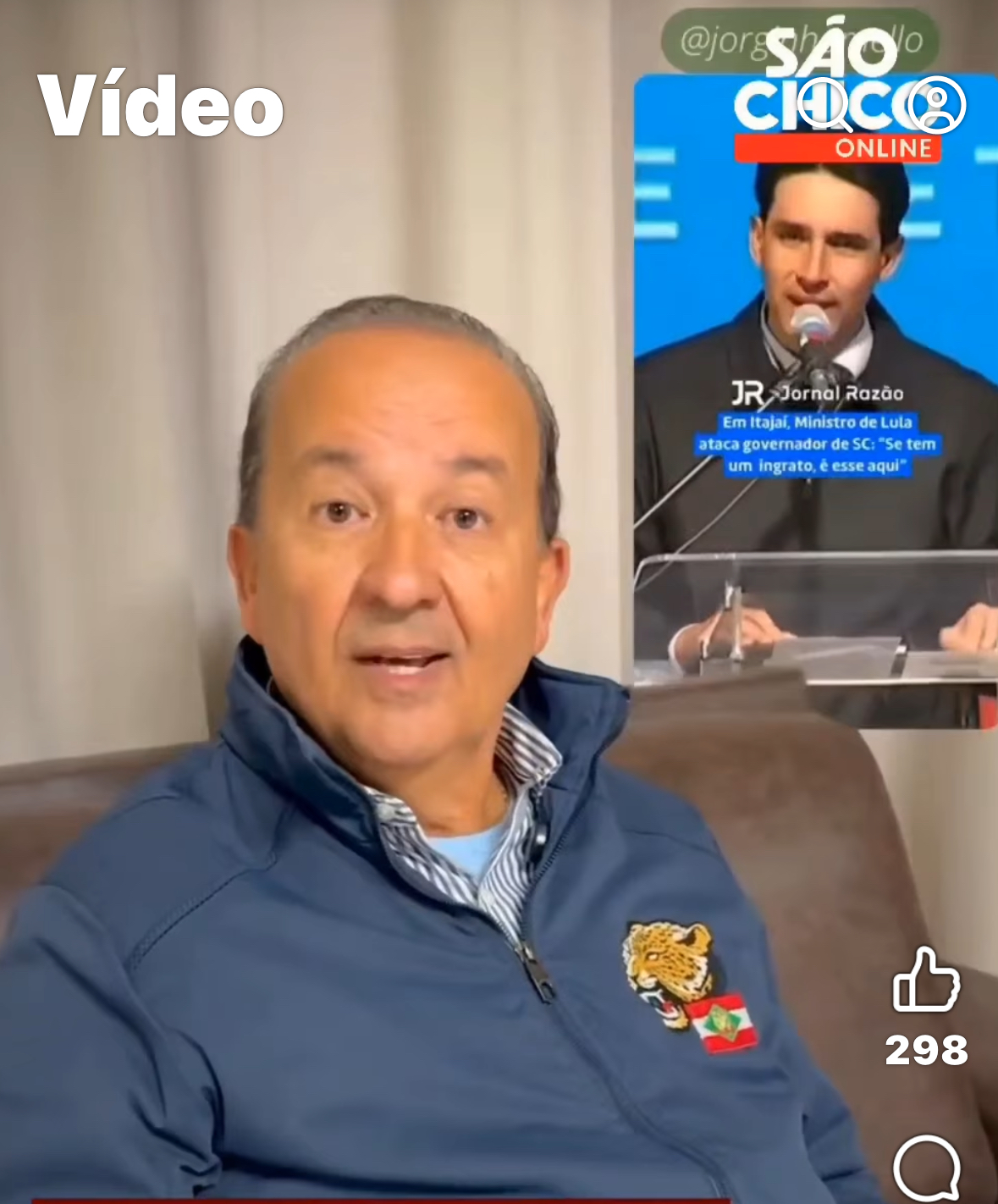Image resolution: width=998 pixels, height=1204 pixels.
Task: Like this video with thumbs up
Action: point(926,980)
